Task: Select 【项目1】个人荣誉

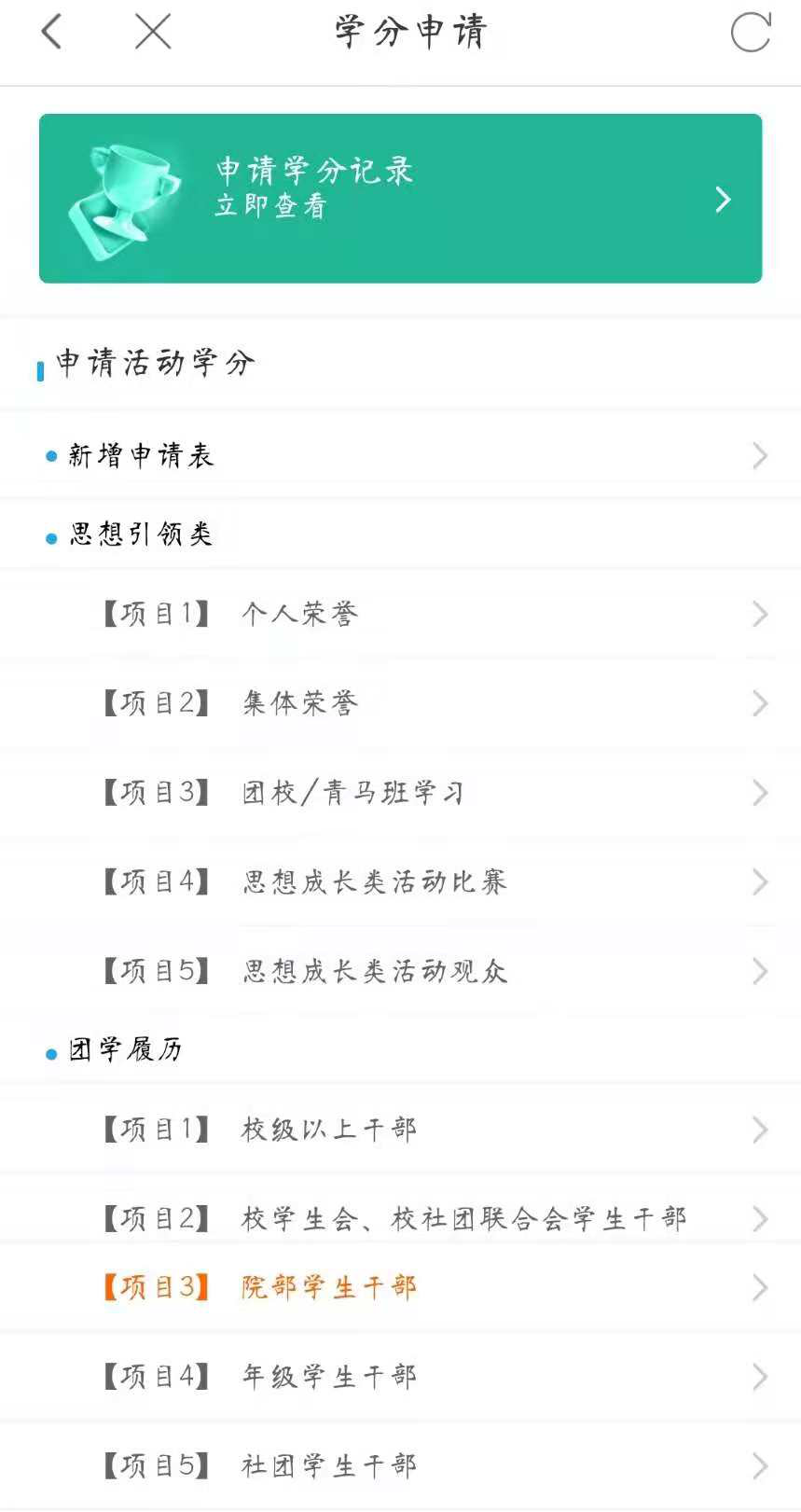Action: [x=400, y=614]
